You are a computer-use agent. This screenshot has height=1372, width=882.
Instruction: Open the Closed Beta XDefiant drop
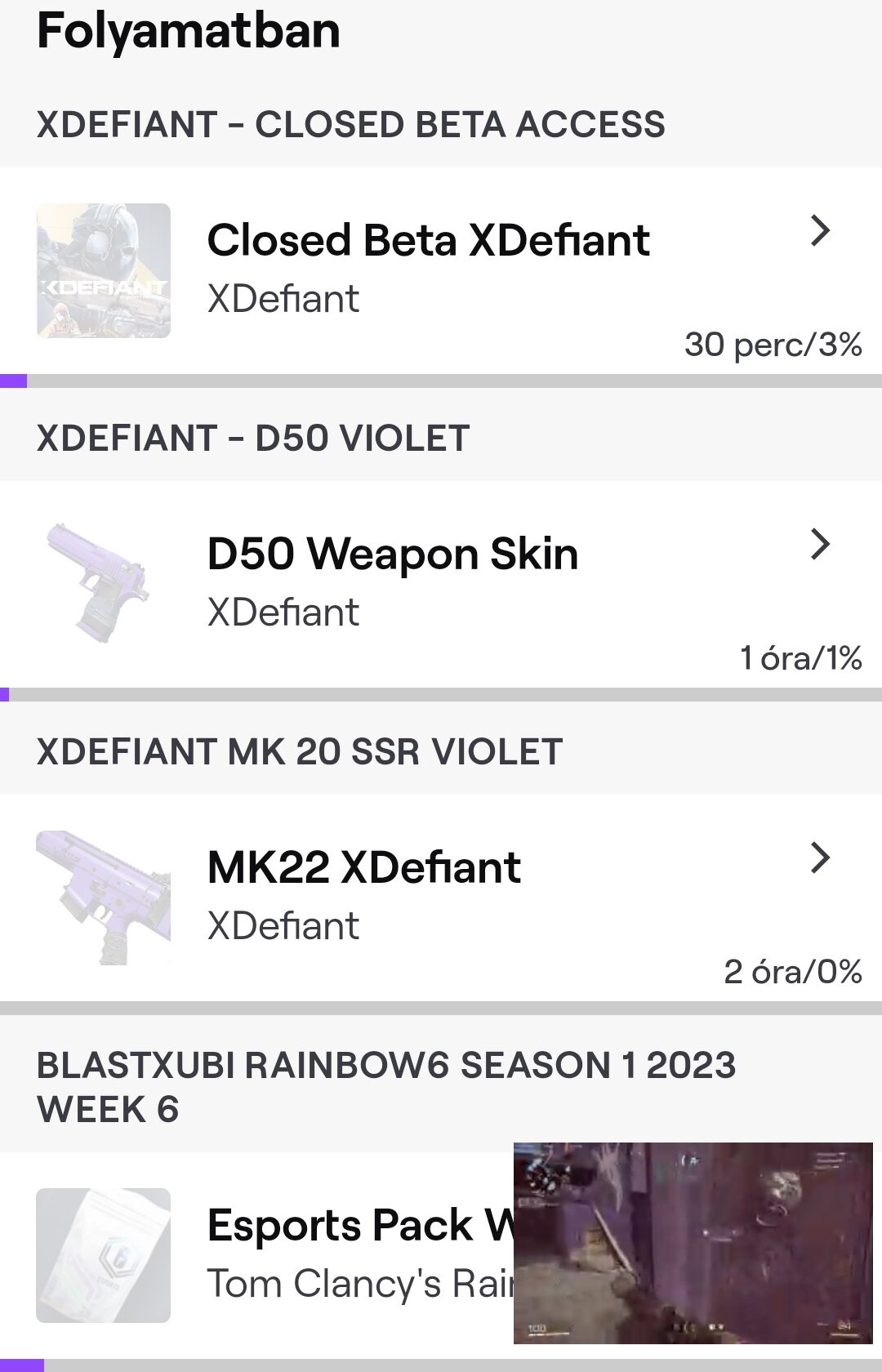428,269
